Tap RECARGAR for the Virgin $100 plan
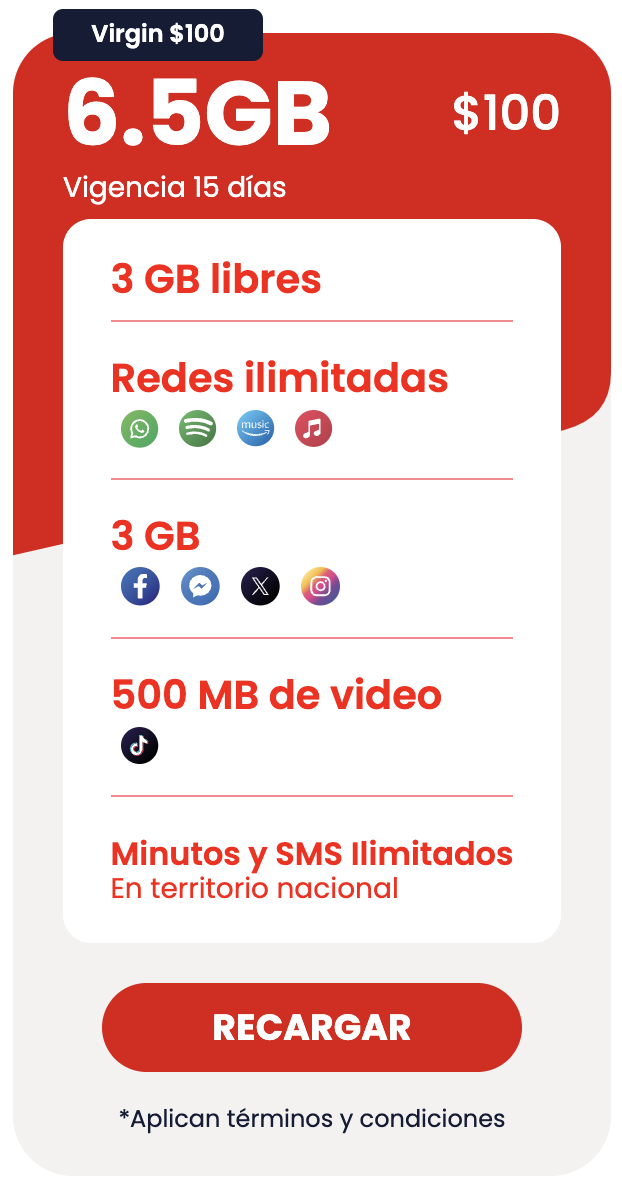The image size is (622, 1190). pyautogui.click(x=312, y=1027)
